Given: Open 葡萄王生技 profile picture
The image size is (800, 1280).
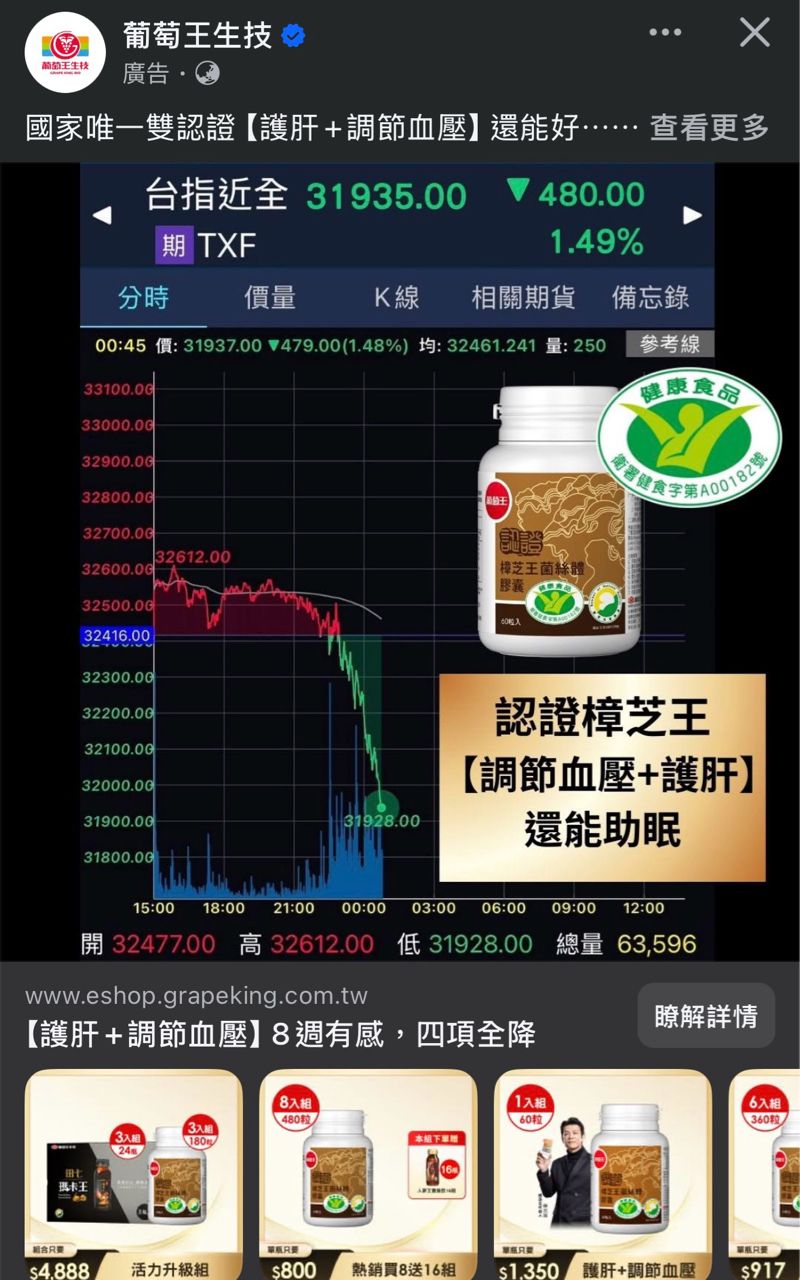Looking at the screenshot, I should click(x=65, y=52).
